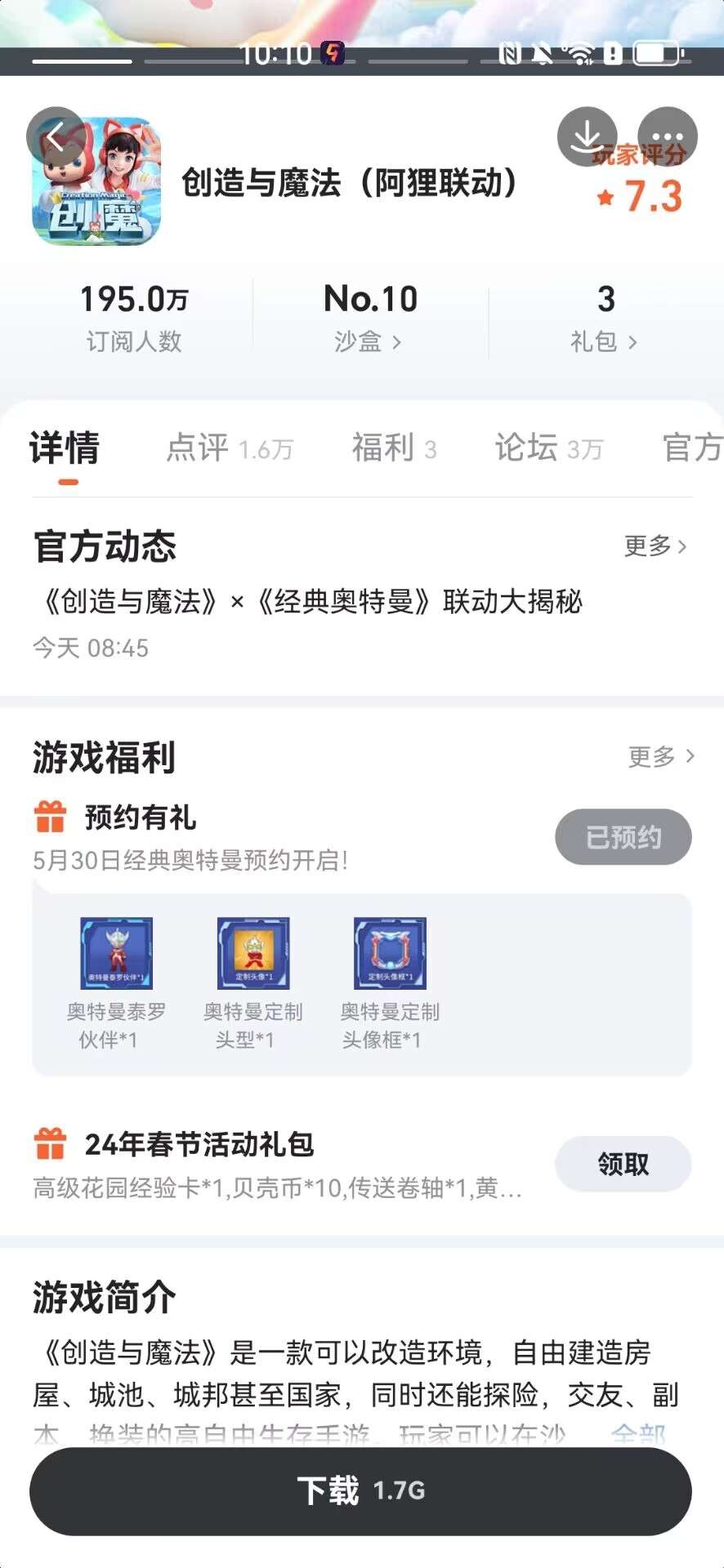Select the 详情 tab
This screenshot has width=724, height=1568.
65,448
